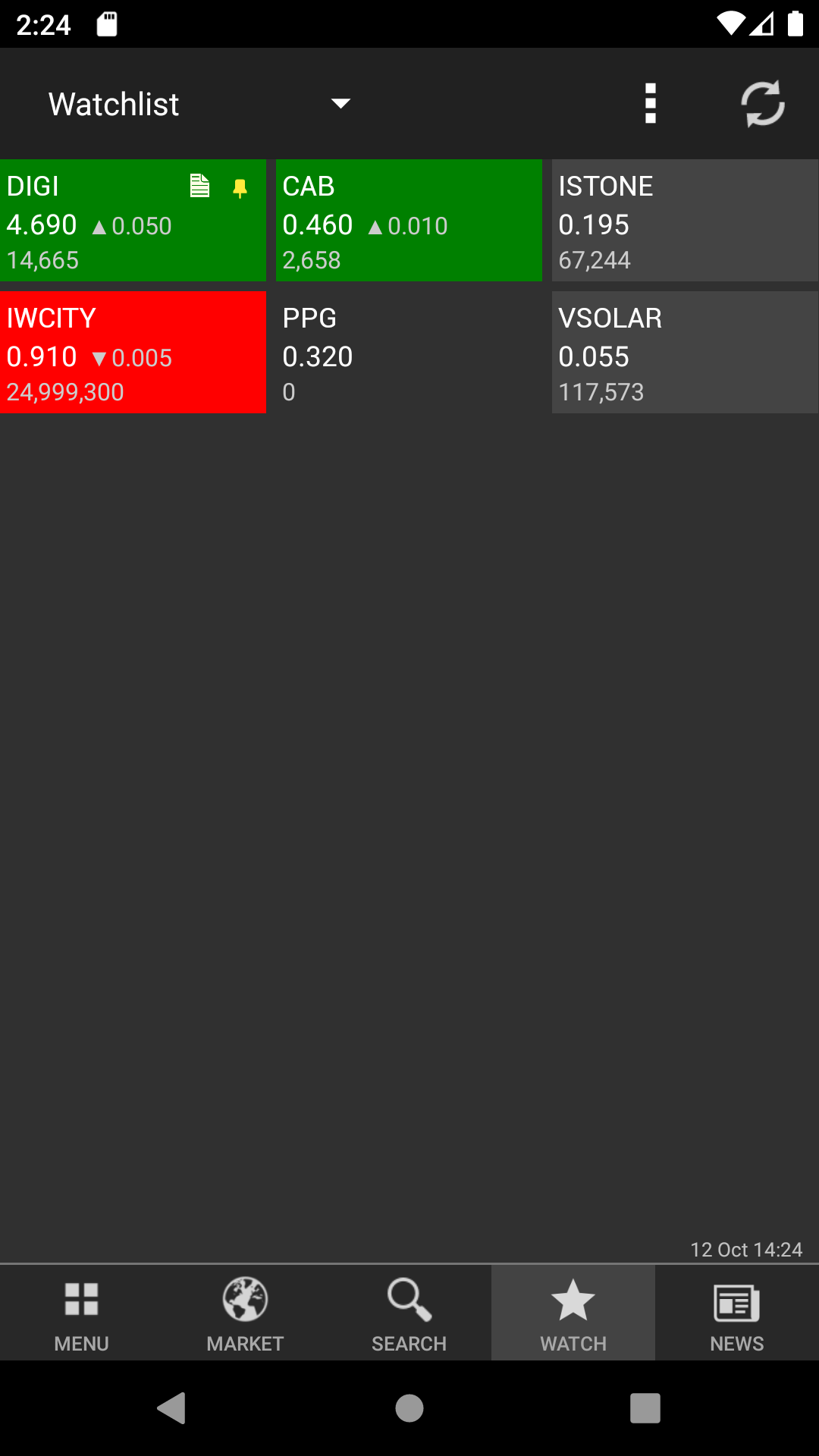Select the IWCITY stock tile

click(x=133, y=353)
